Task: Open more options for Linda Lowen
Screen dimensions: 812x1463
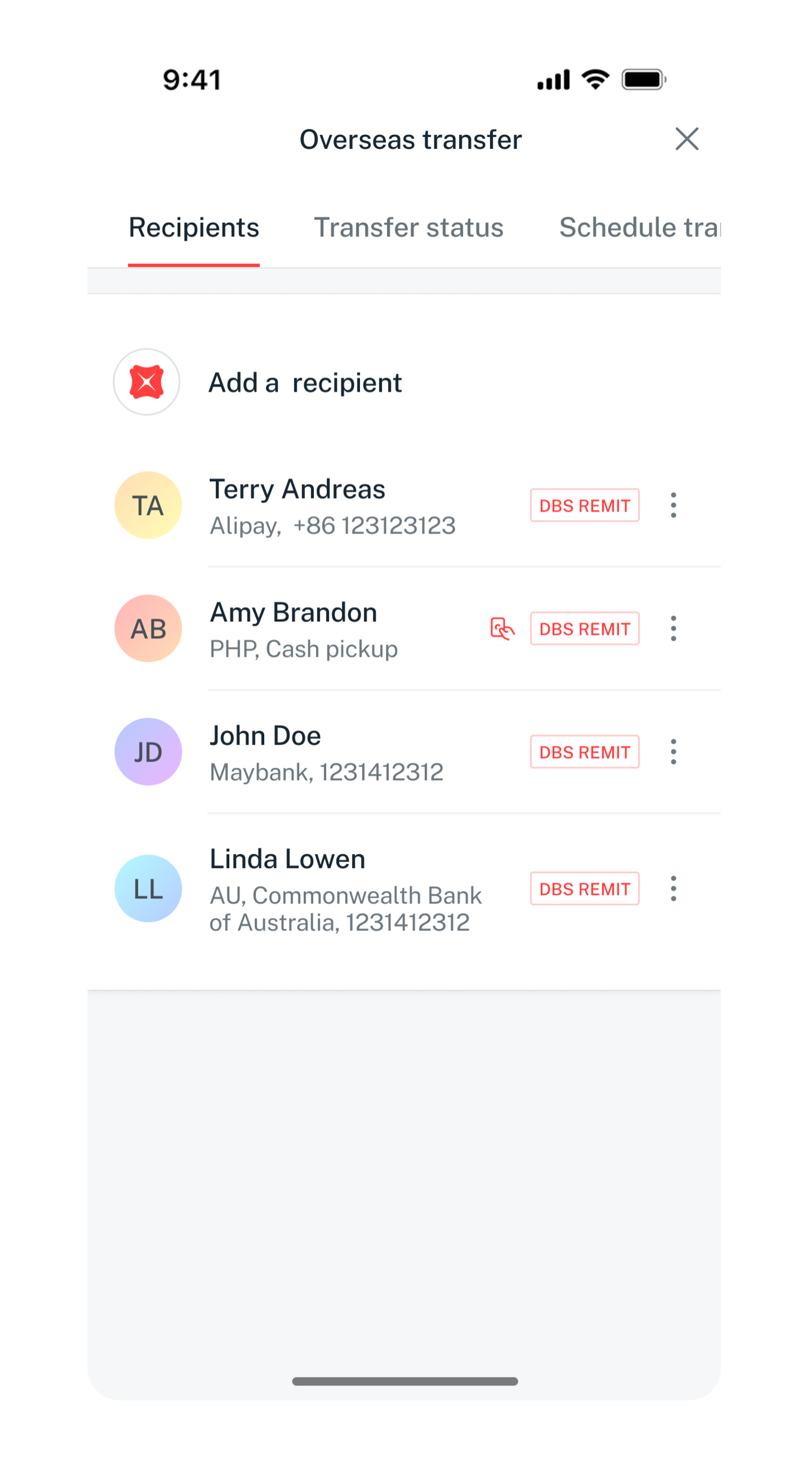Action: 673,888
